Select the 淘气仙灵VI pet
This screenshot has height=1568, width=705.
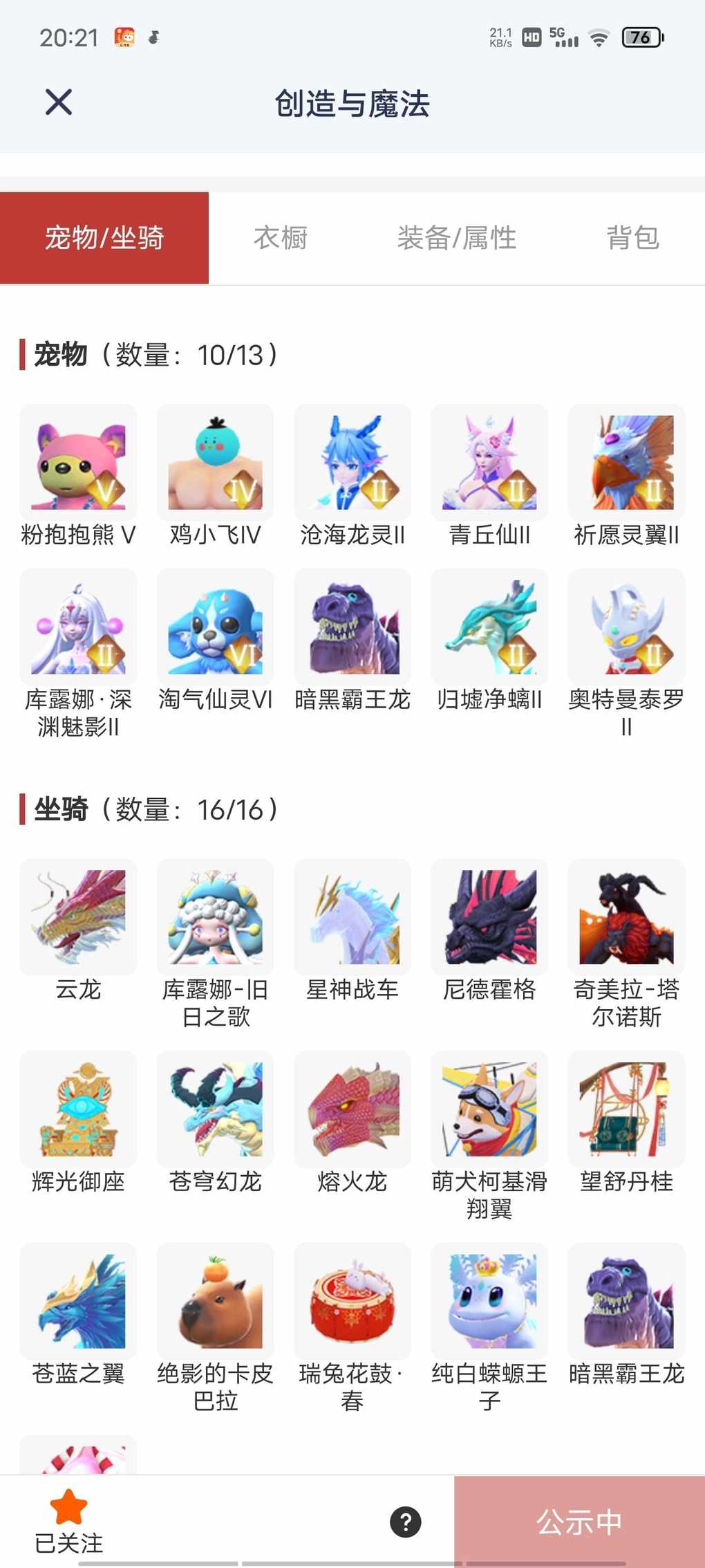[x=215, y=627]
